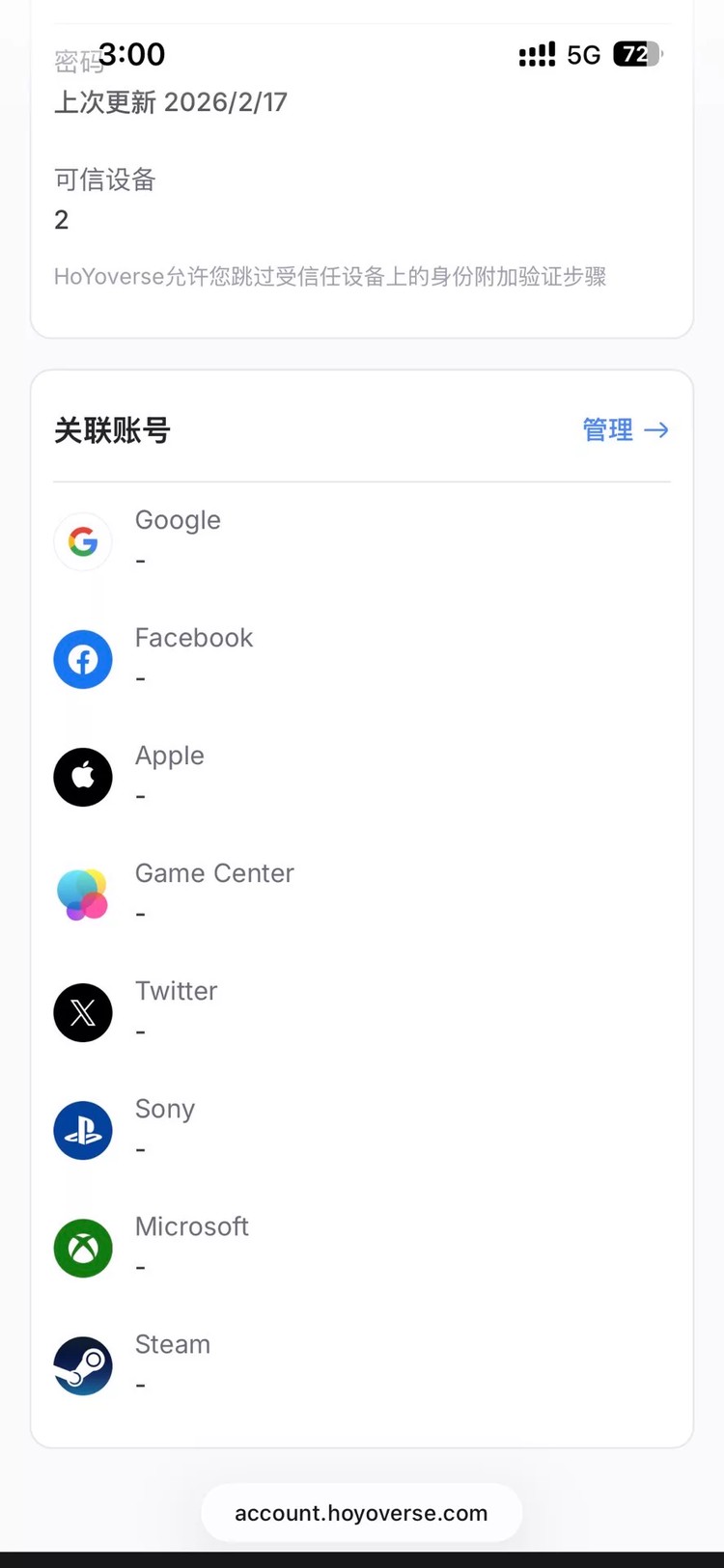
Task: Tap the Microsoft Xbox icon
Action: [x=83, y=1248]
